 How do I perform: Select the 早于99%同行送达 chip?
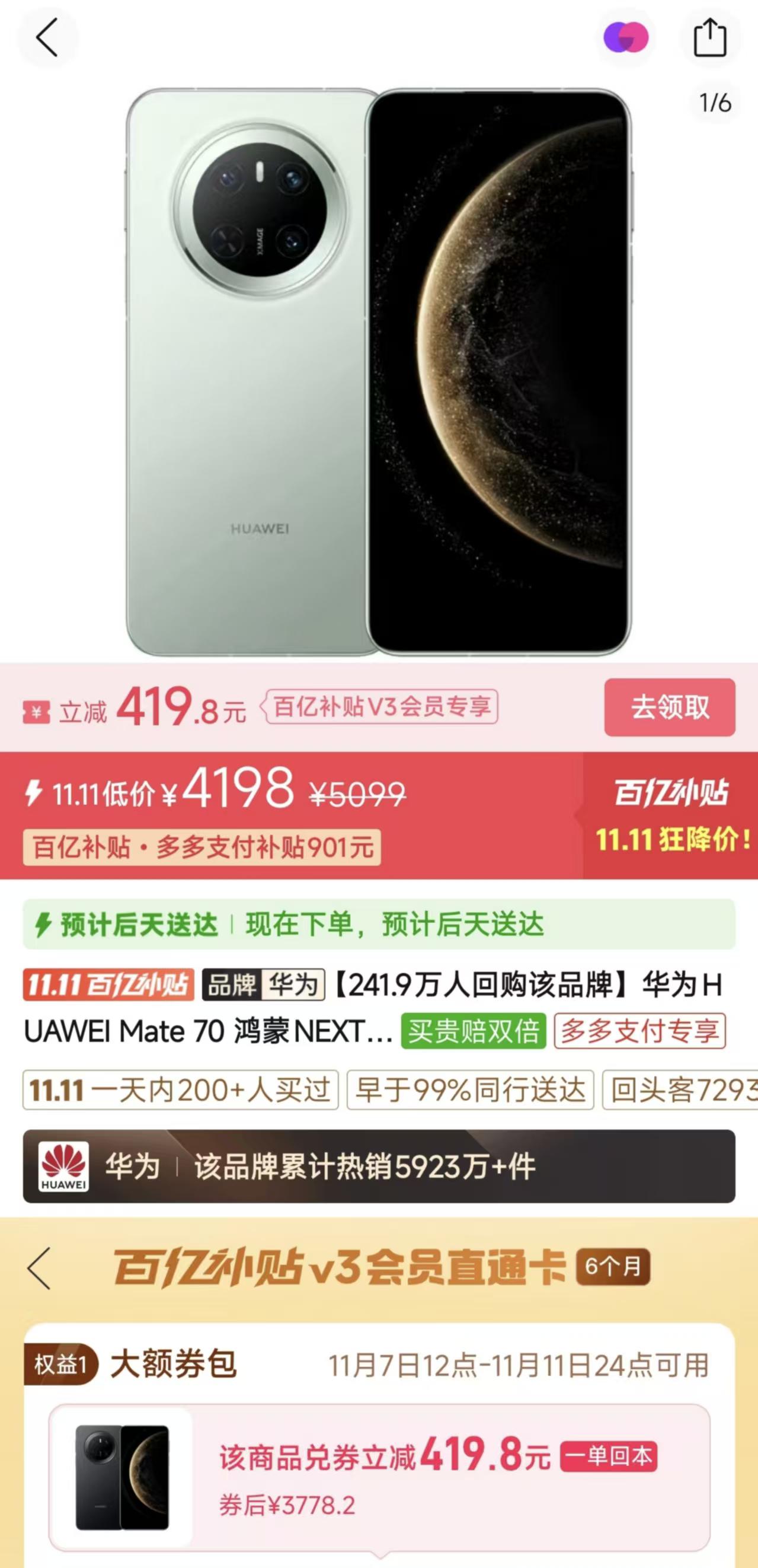(469, 1090)
